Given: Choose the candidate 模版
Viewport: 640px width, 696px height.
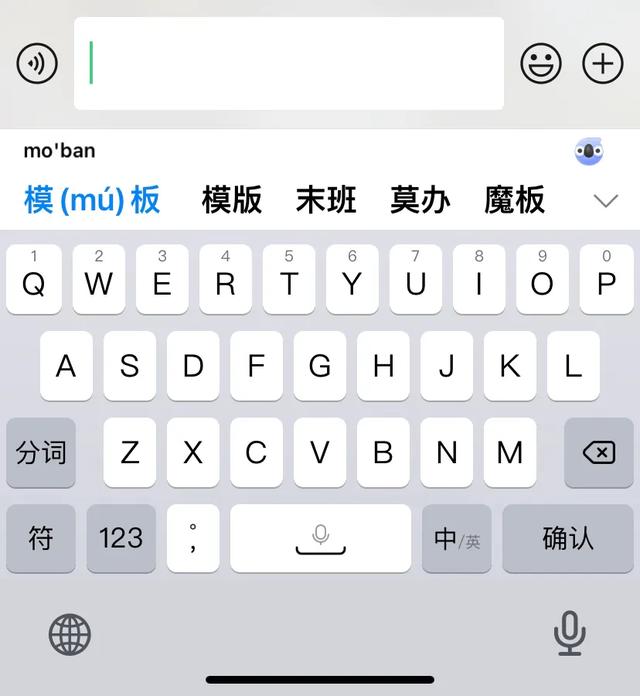Looking at the screenshot, I should pos(232,200).
